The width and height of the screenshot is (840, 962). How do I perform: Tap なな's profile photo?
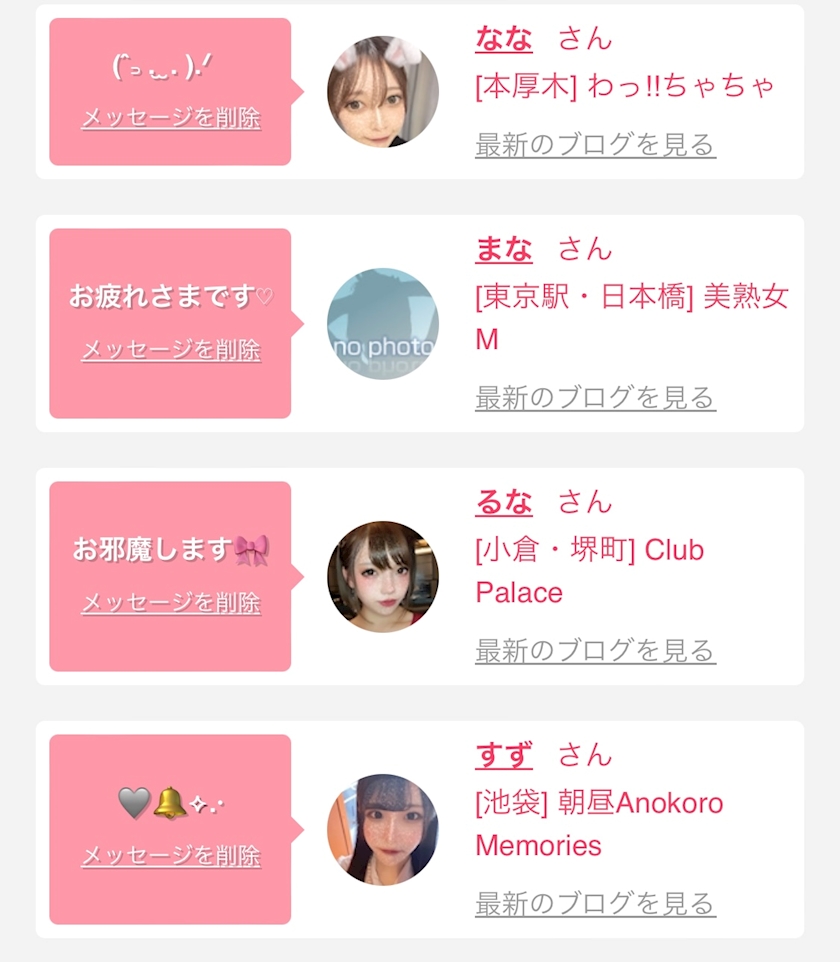[x=383, y=91]
